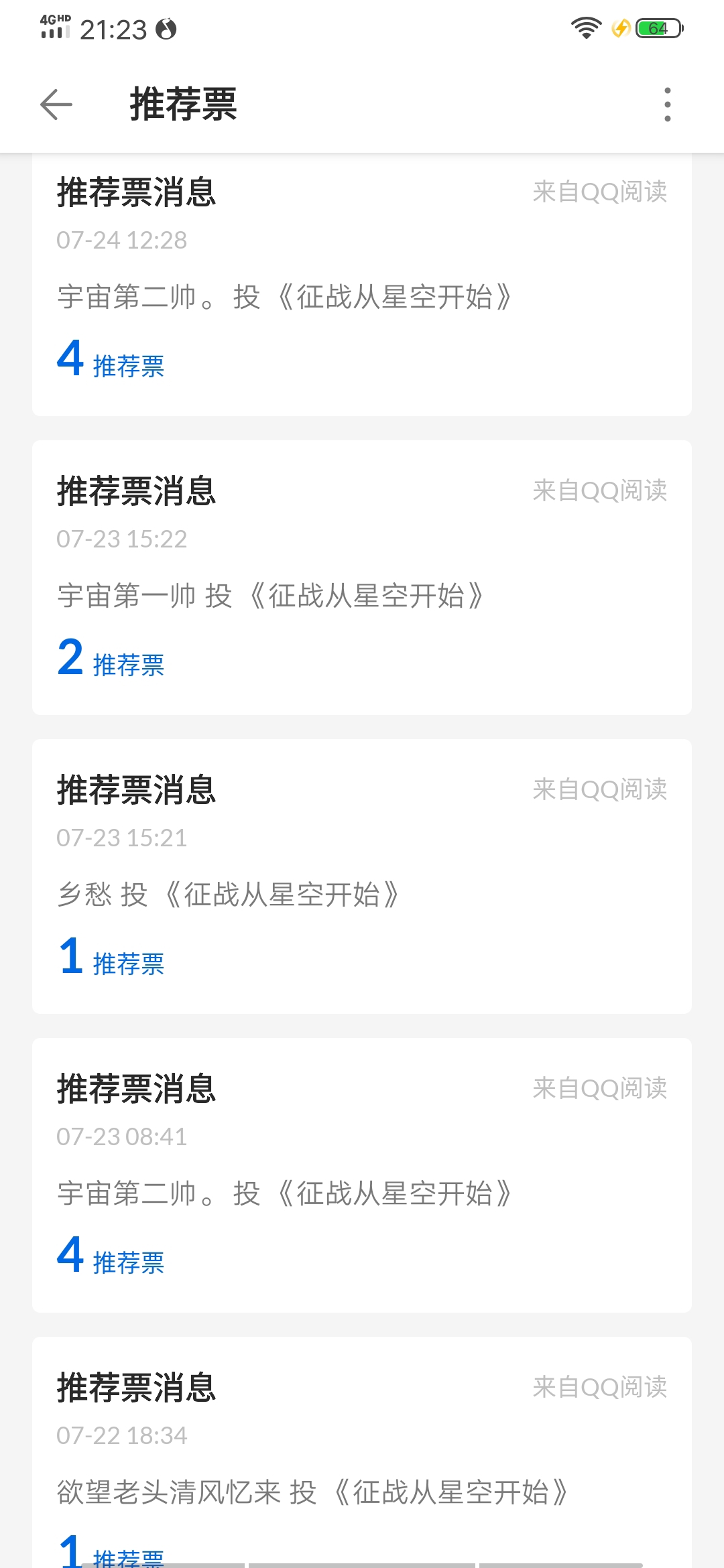Open the 07-24 12:28 推荐票消息 card

pos(362,285)
